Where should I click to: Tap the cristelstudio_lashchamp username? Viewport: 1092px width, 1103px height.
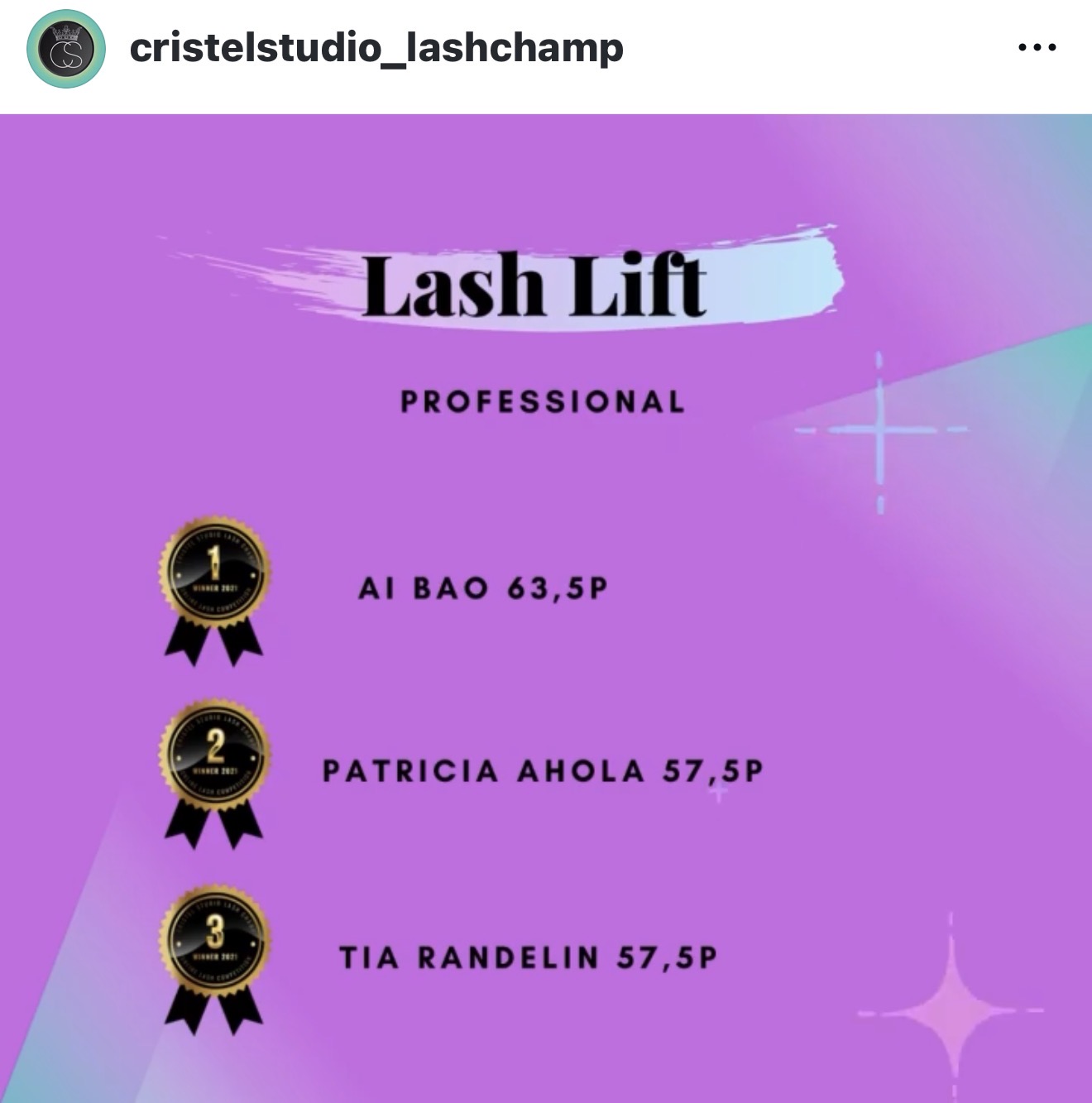[376, 48]
